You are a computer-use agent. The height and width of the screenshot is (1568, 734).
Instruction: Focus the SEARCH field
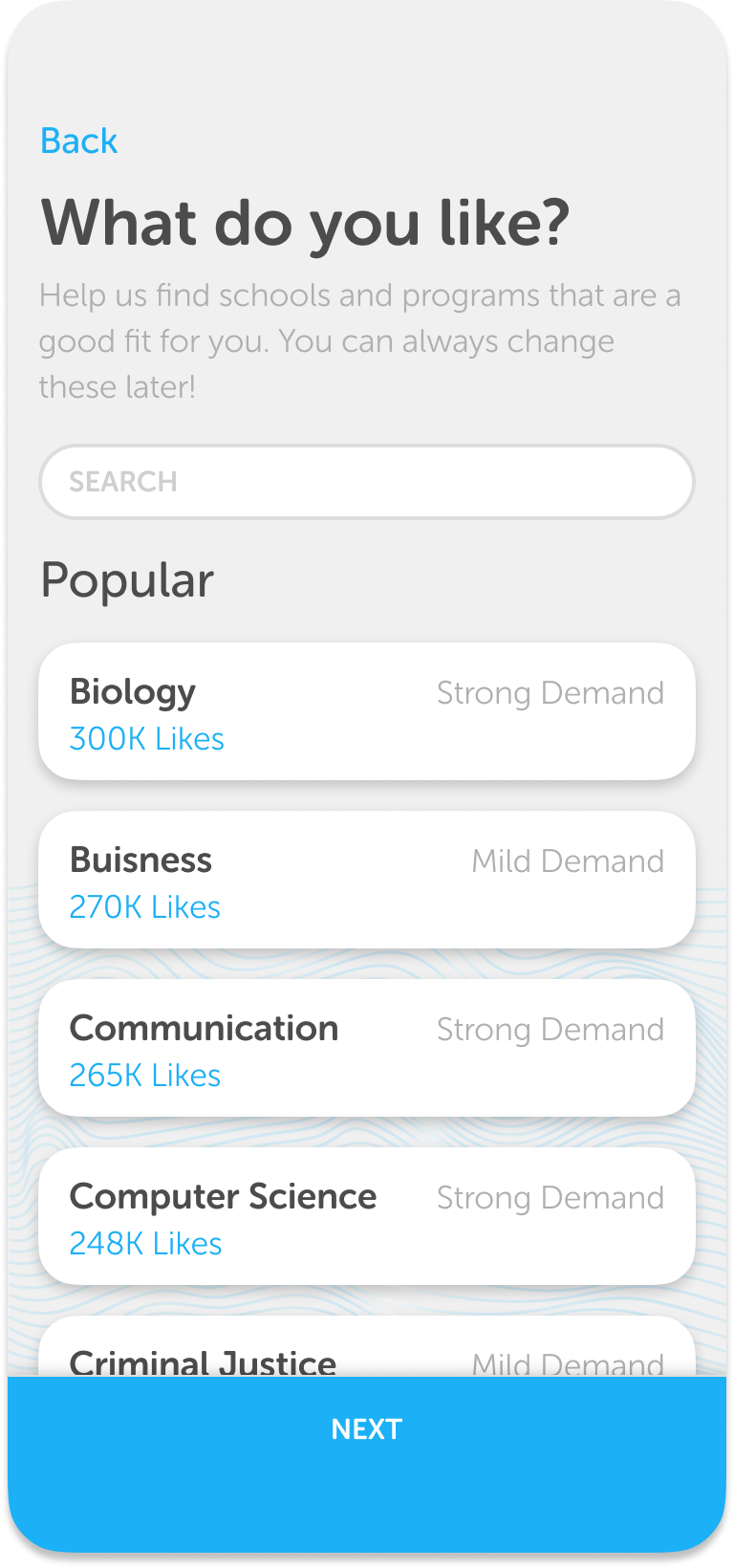pos(367,482)
